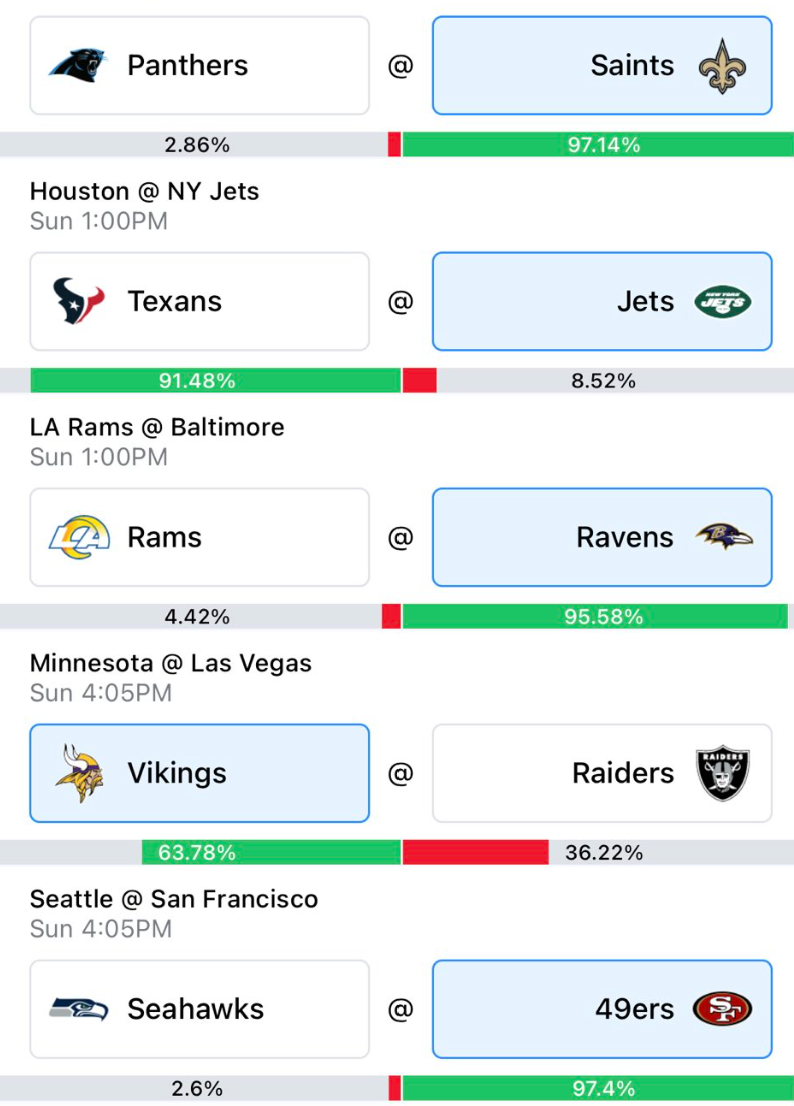Choose the Vikings team button
This screenshot has height=1106, width=794.
point(199,774)
